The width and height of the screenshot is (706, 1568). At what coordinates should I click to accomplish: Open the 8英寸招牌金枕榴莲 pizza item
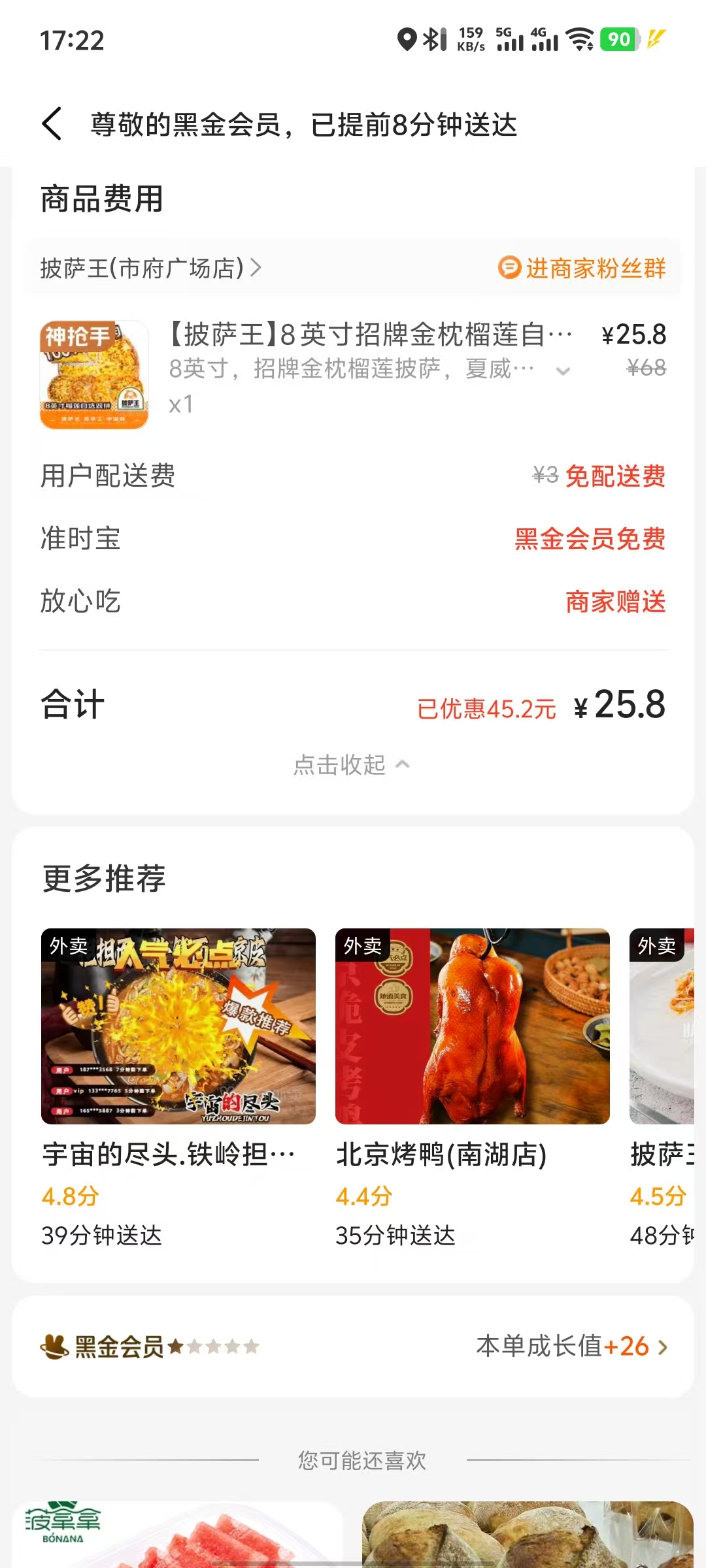(370, 335)
